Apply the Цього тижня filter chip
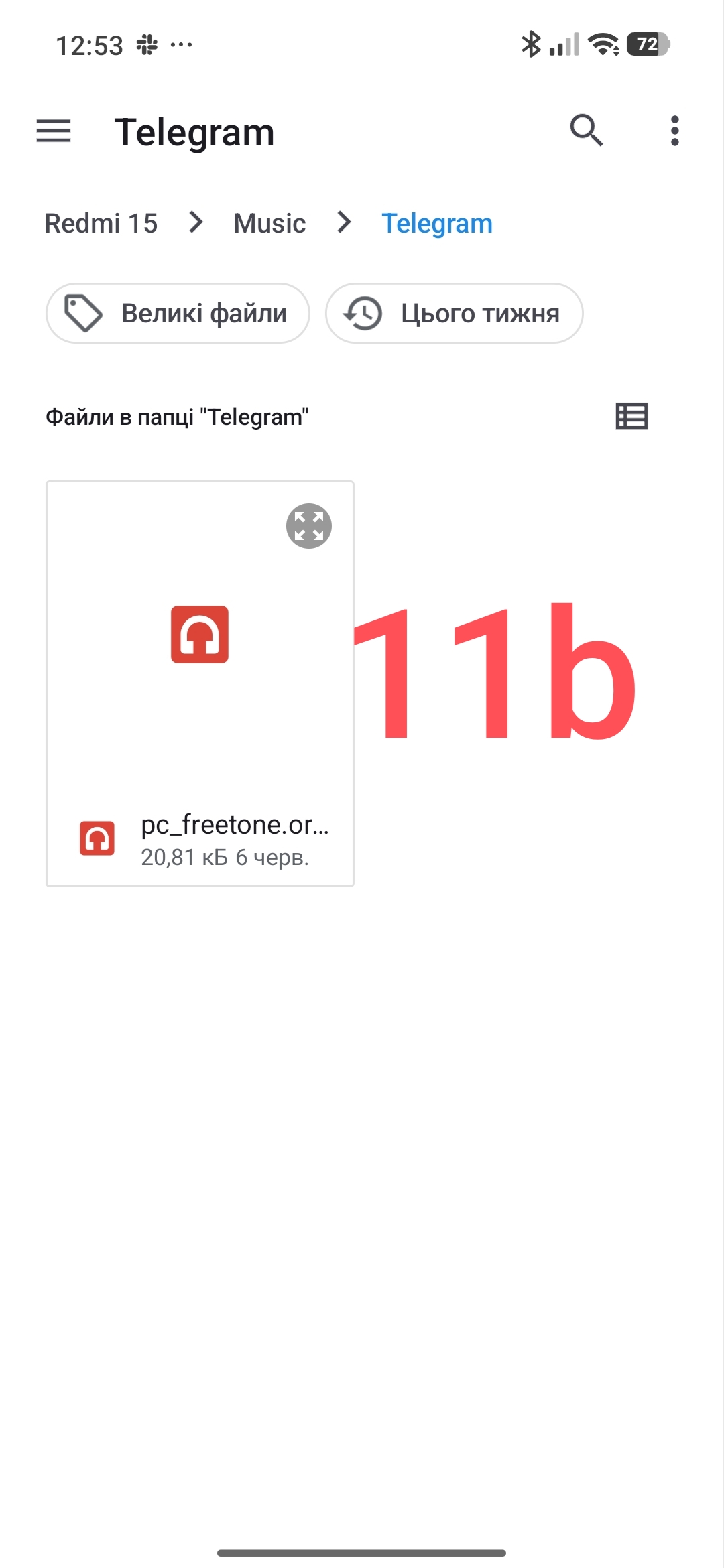Image resolution: width=724 pixels, height=1568 pixels. [x=455, y=313]
